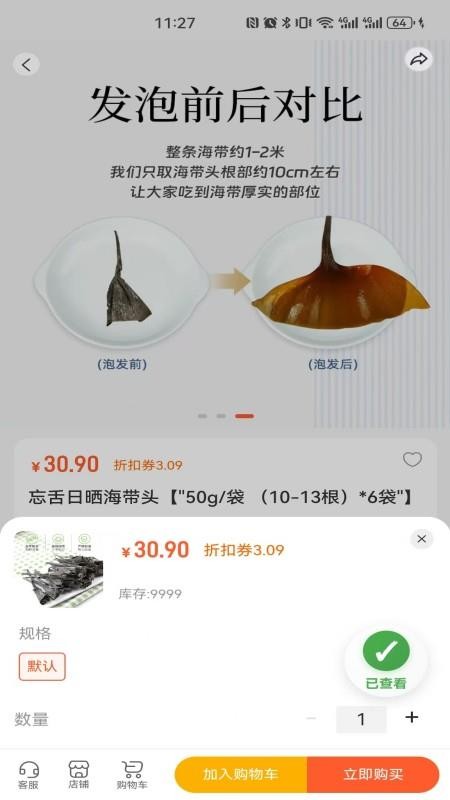Open the 购物车 shopping cart
Viewport: 450px width, 800px height.
132,775
